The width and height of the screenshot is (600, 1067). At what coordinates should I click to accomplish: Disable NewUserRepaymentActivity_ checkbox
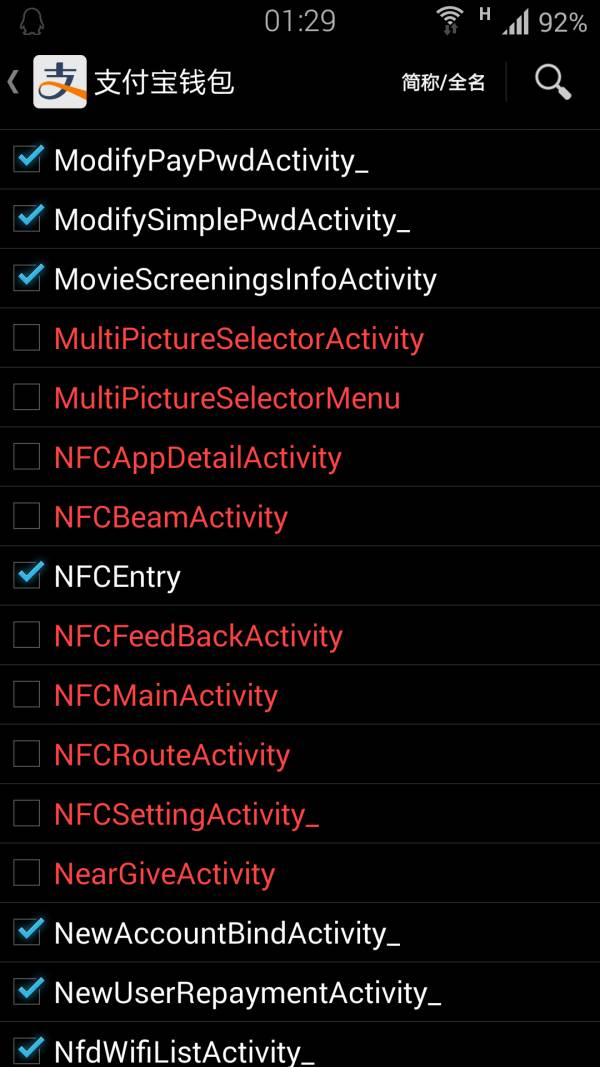coord(27,993)
